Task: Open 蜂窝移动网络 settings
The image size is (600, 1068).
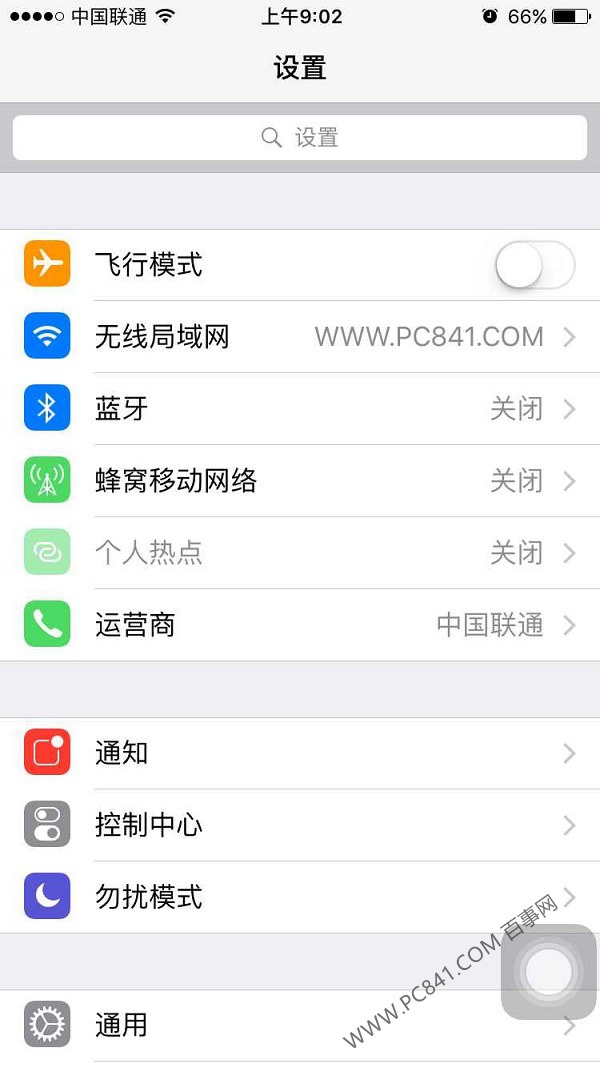Action: (300, 481)
